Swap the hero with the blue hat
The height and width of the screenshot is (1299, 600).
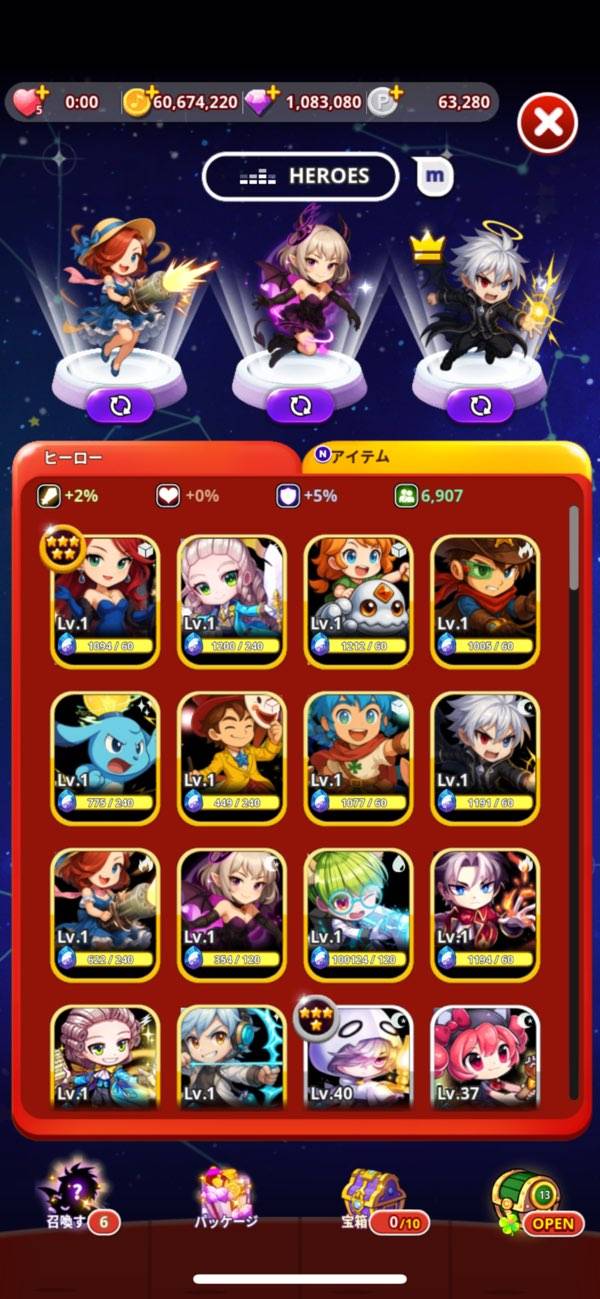(x=120, y=405)
